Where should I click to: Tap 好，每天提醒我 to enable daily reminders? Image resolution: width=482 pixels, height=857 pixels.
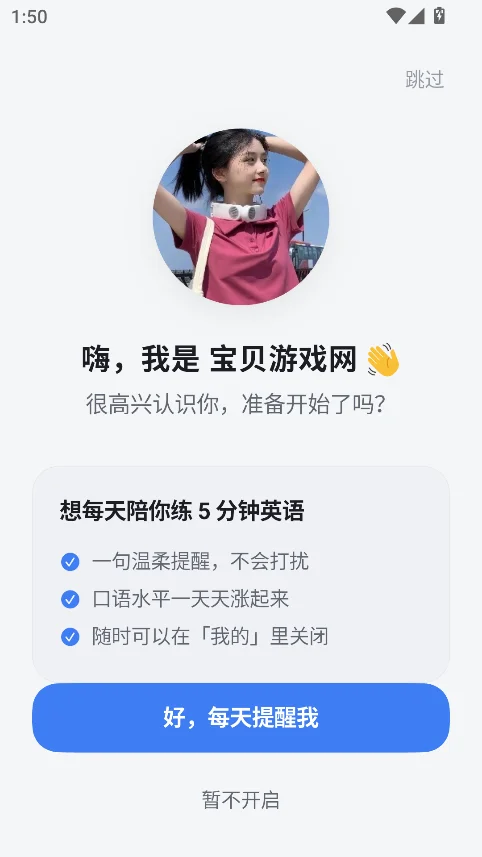(x=241, y=717)
